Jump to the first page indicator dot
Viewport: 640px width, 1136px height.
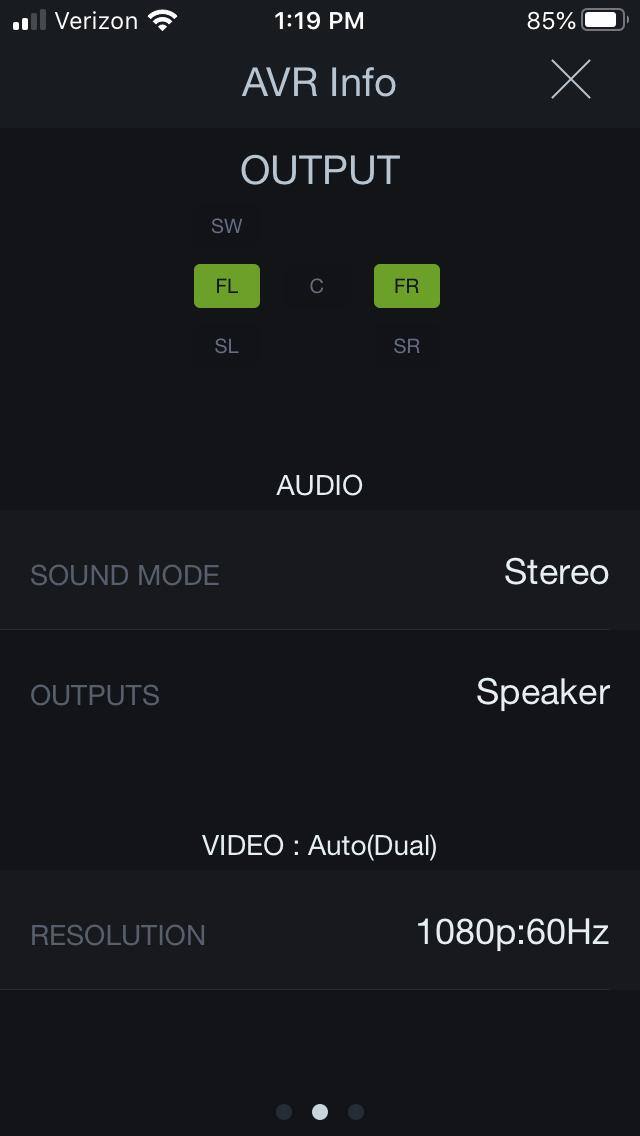[284, 1111]
